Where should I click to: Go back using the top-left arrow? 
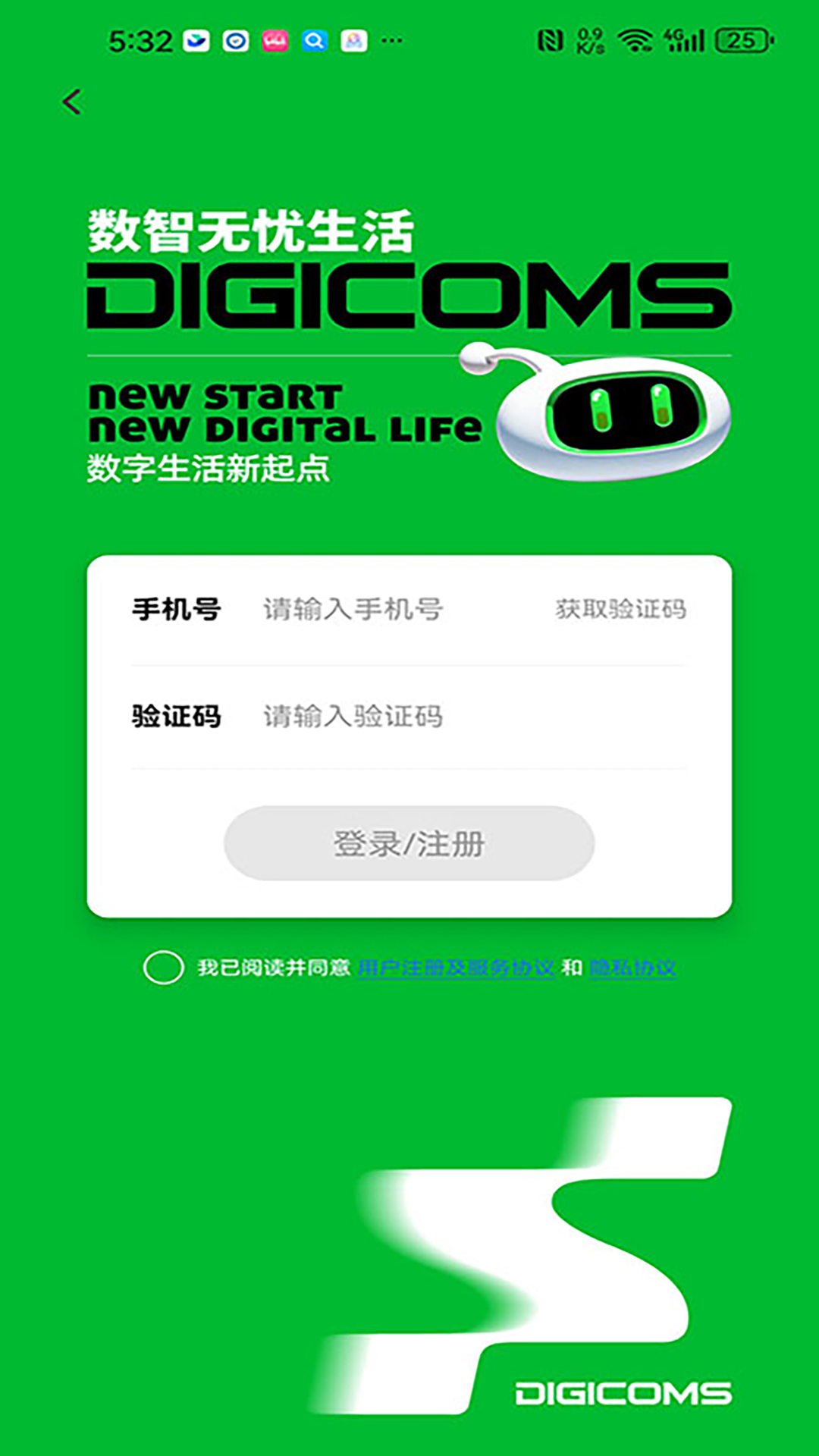(72, 102)
